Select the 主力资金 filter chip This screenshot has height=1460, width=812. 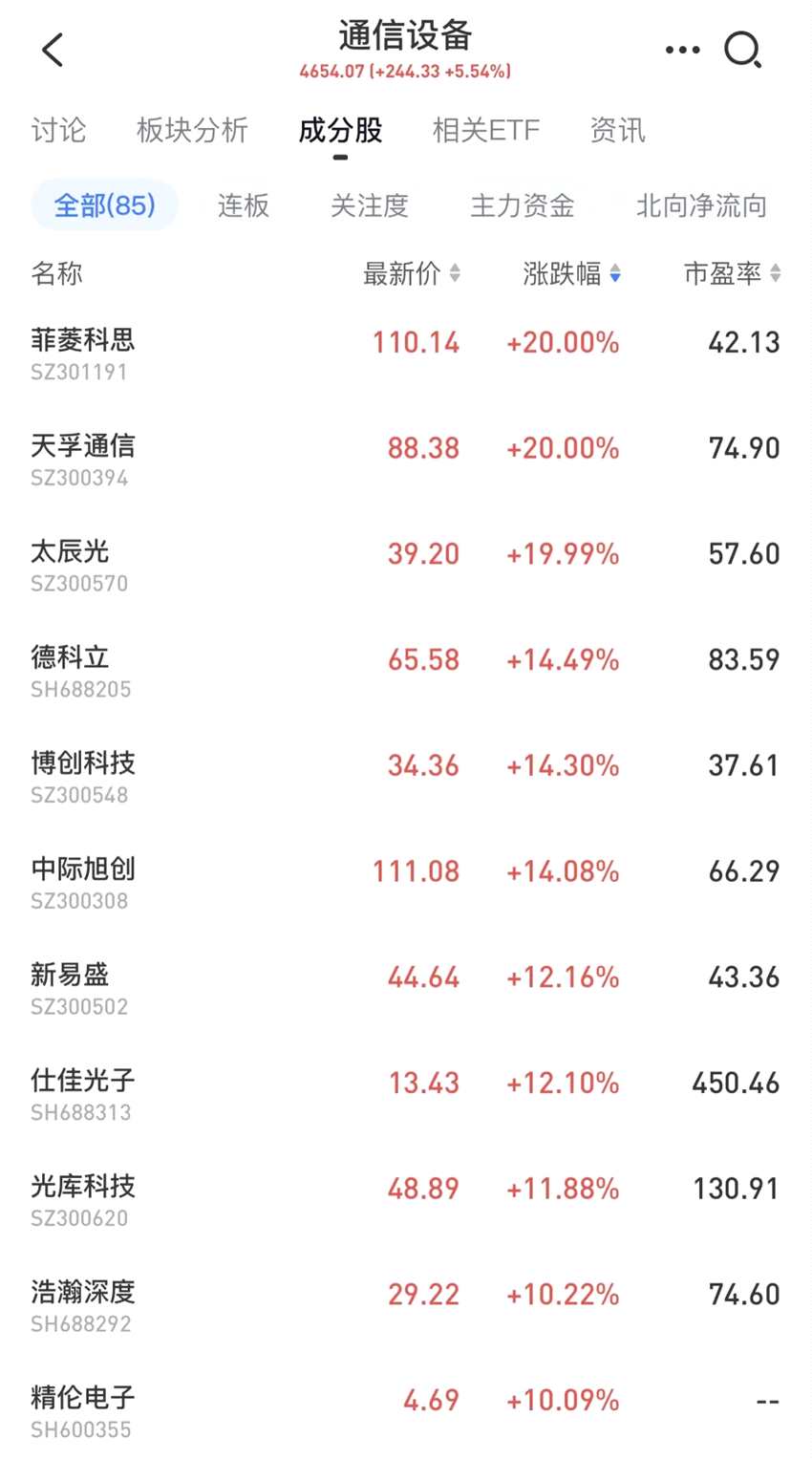click(x=522, y=205)
